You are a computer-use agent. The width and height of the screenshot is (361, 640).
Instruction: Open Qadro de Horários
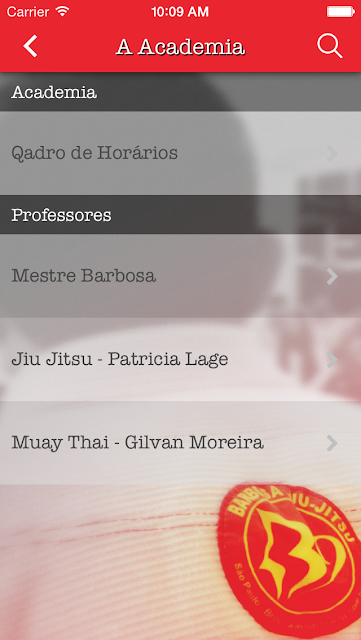pos(180,153)
